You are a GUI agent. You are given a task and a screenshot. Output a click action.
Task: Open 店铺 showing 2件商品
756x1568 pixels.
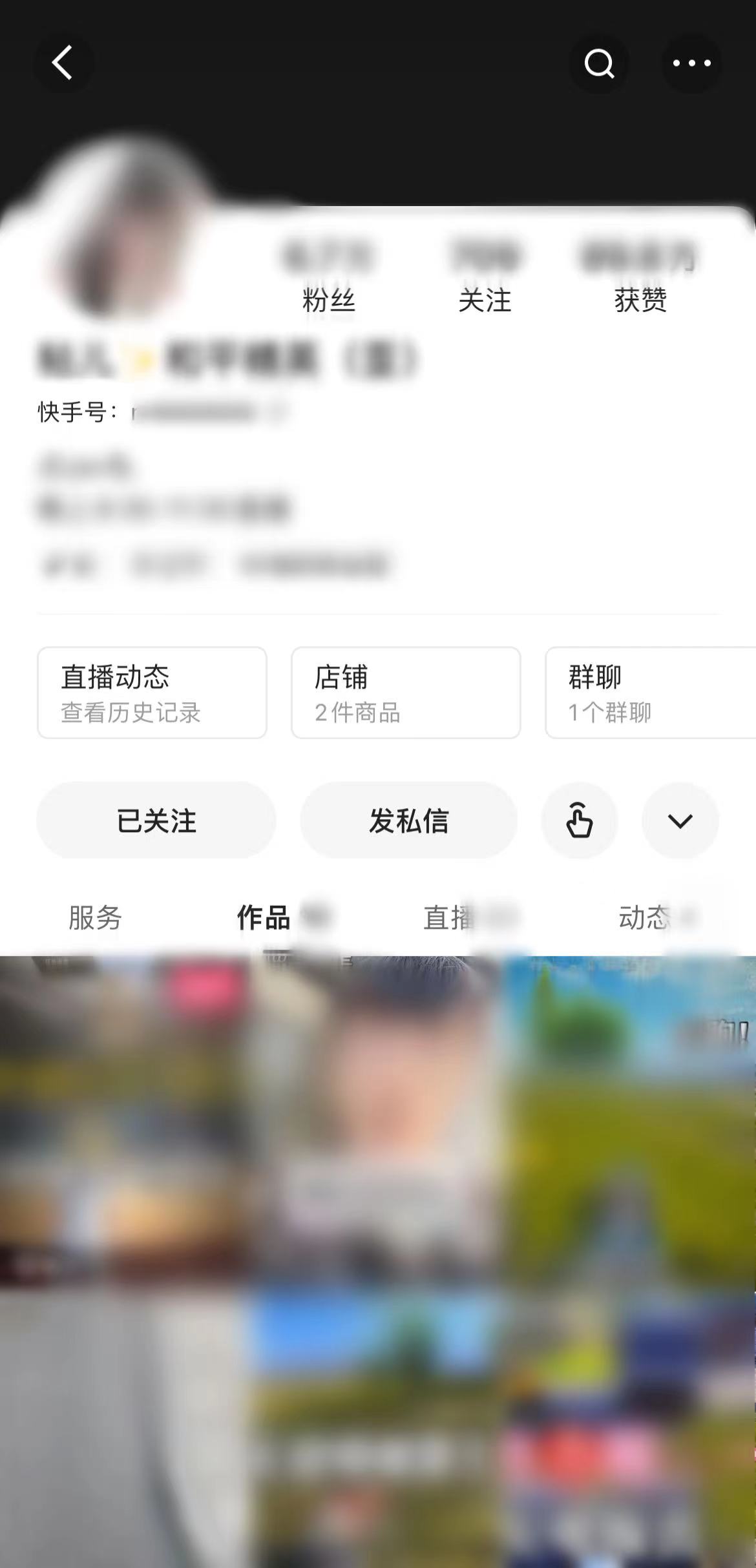point(406,693)
